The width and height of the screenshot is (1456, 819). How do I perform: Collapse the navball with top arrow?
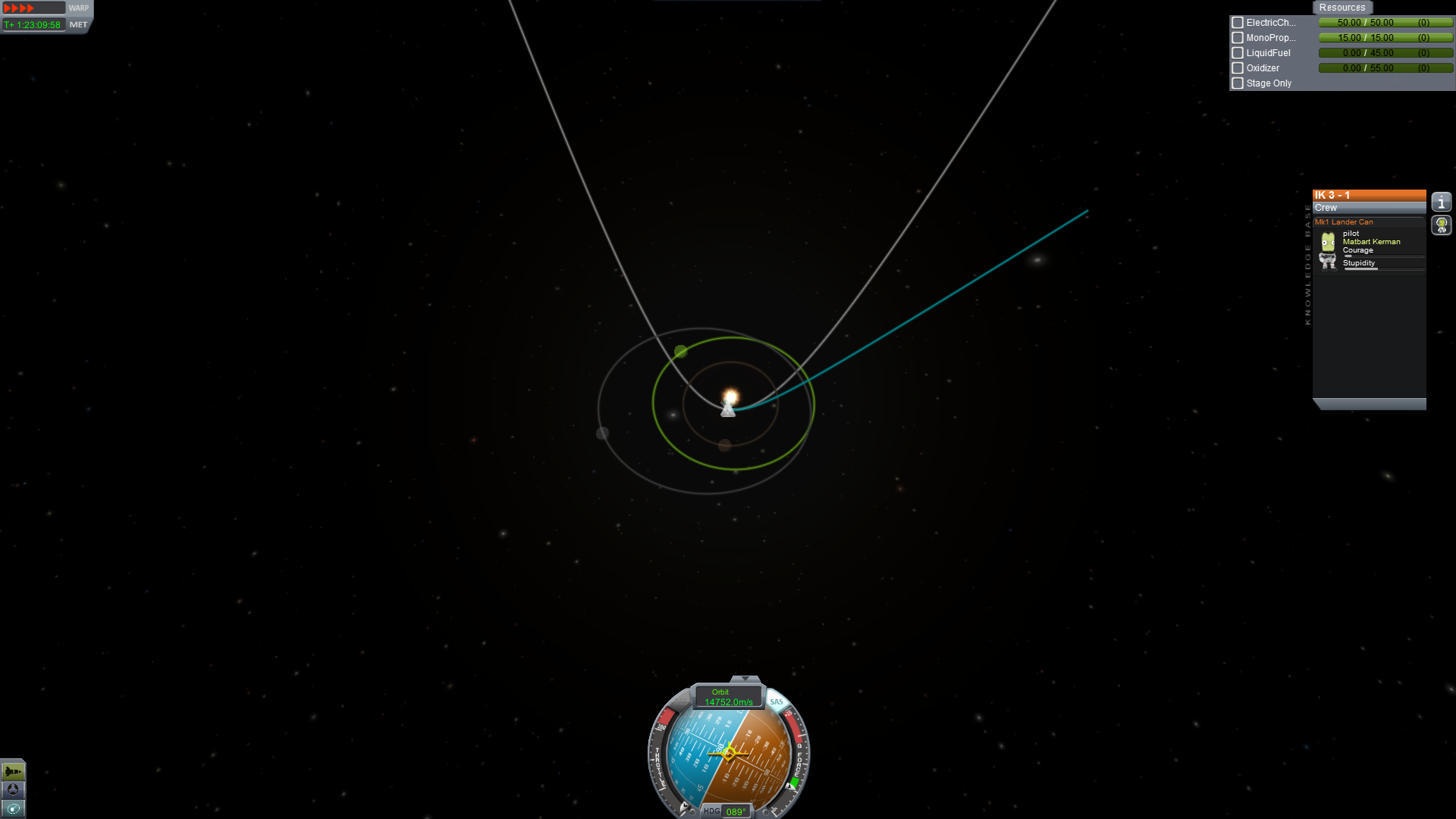point(745,679)
